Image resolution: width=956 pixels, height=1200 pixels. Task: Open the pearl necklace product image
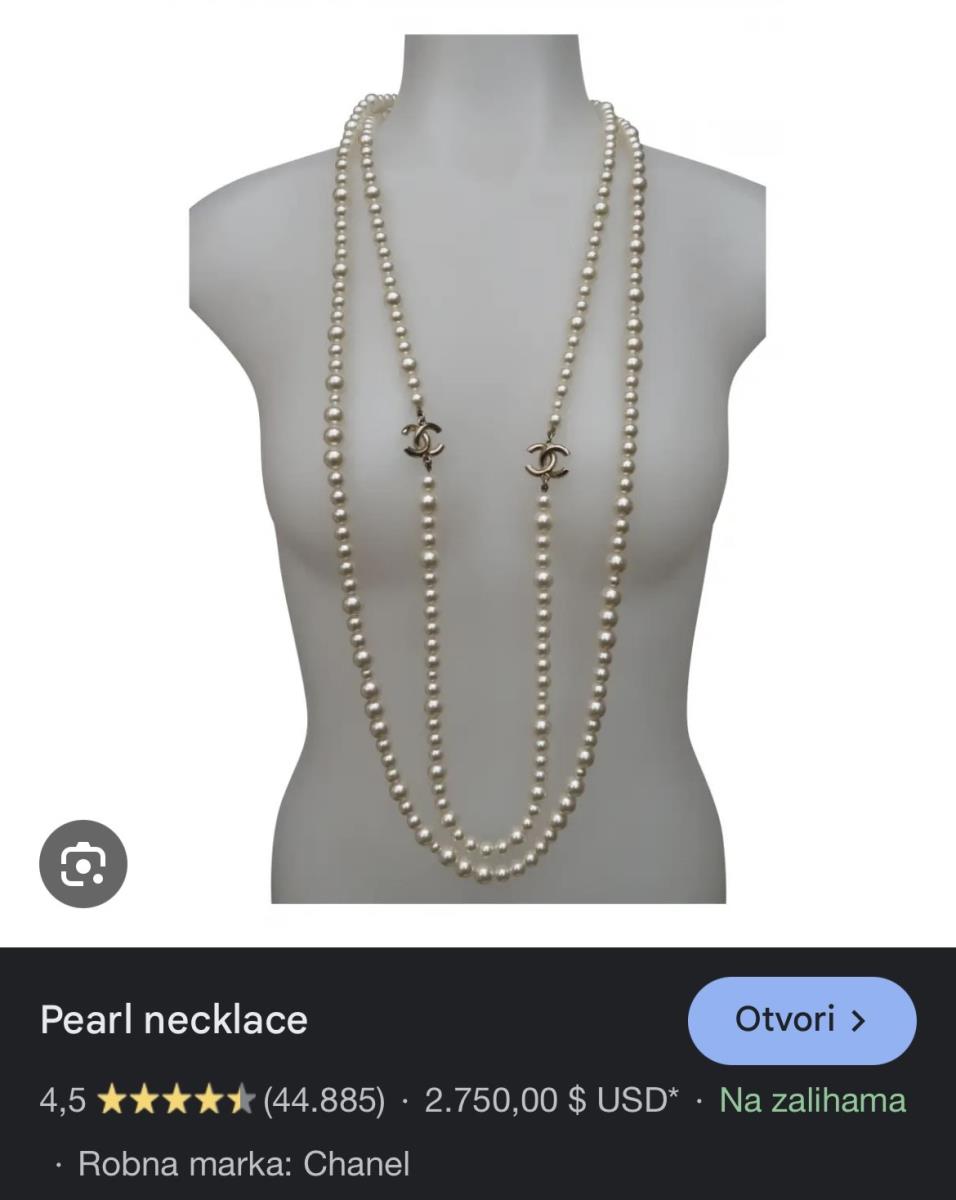[478, 470]
